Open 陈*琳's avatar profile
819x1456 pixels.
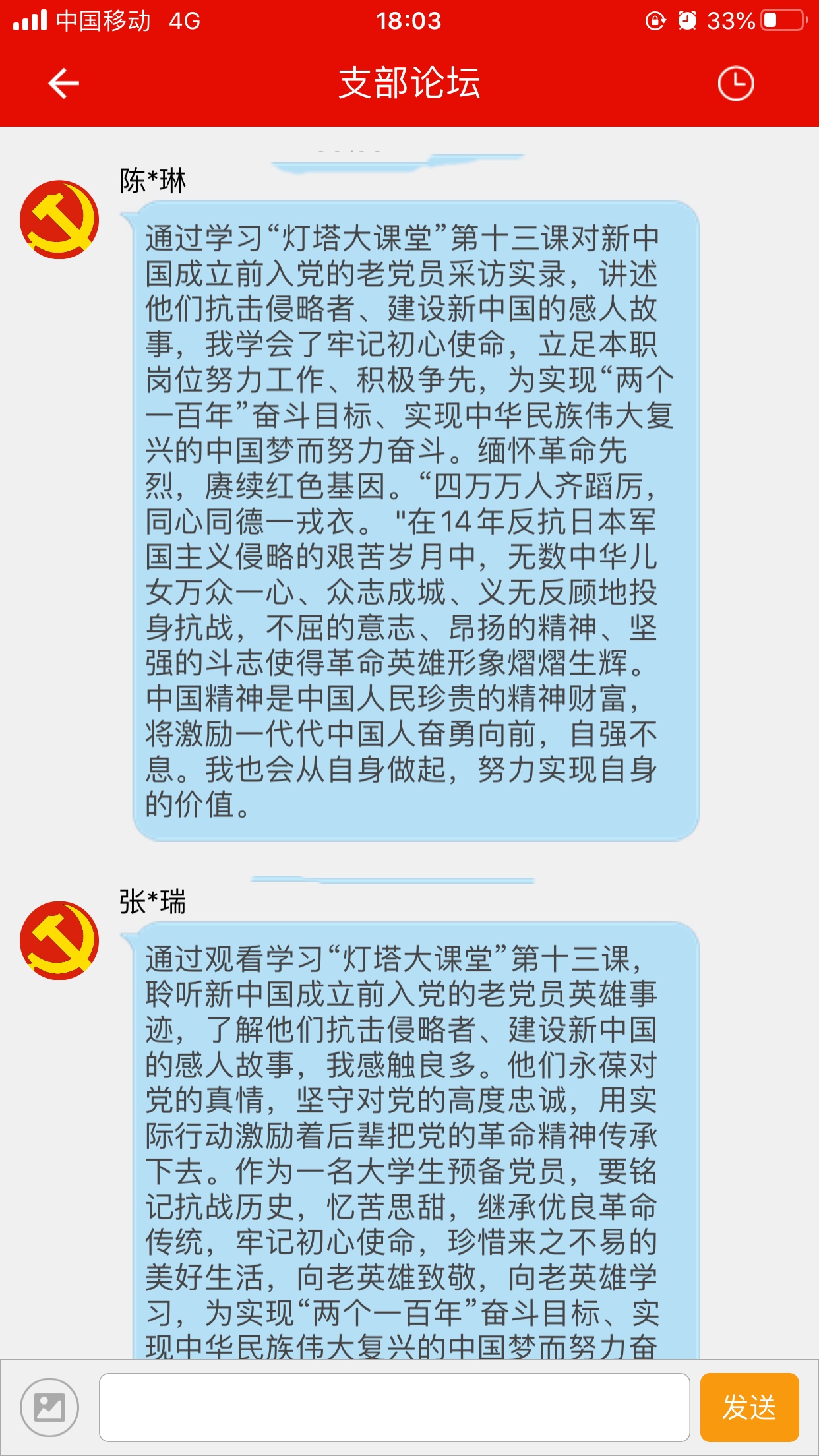(x=59, y=220)
